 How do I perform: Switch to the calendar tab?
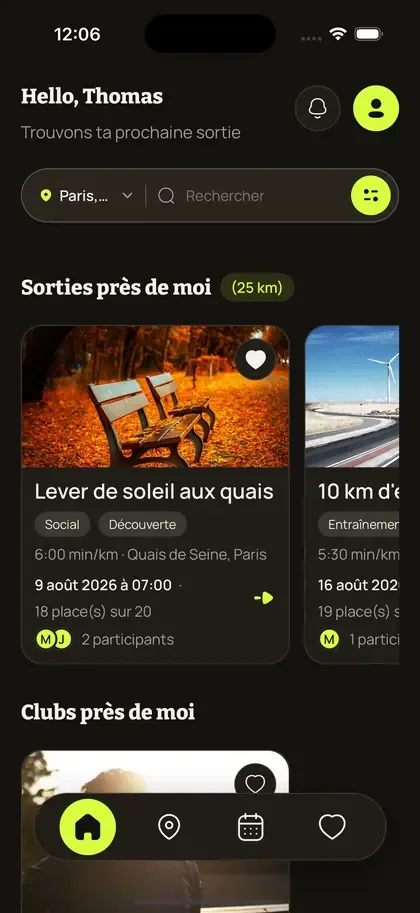[250, 827]
